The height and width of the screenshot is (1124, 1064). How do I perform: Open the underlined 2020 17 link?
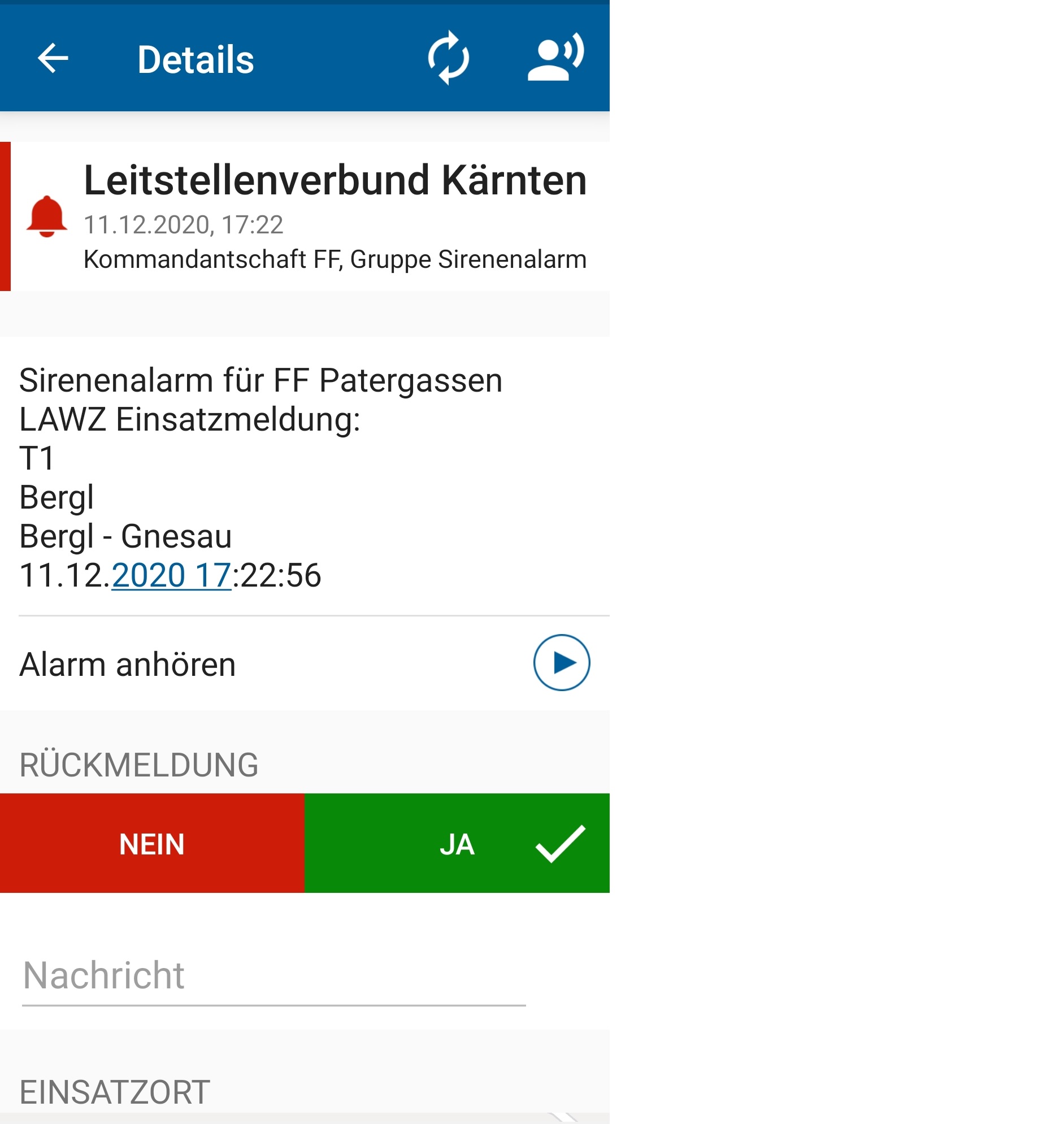[171, 576]
